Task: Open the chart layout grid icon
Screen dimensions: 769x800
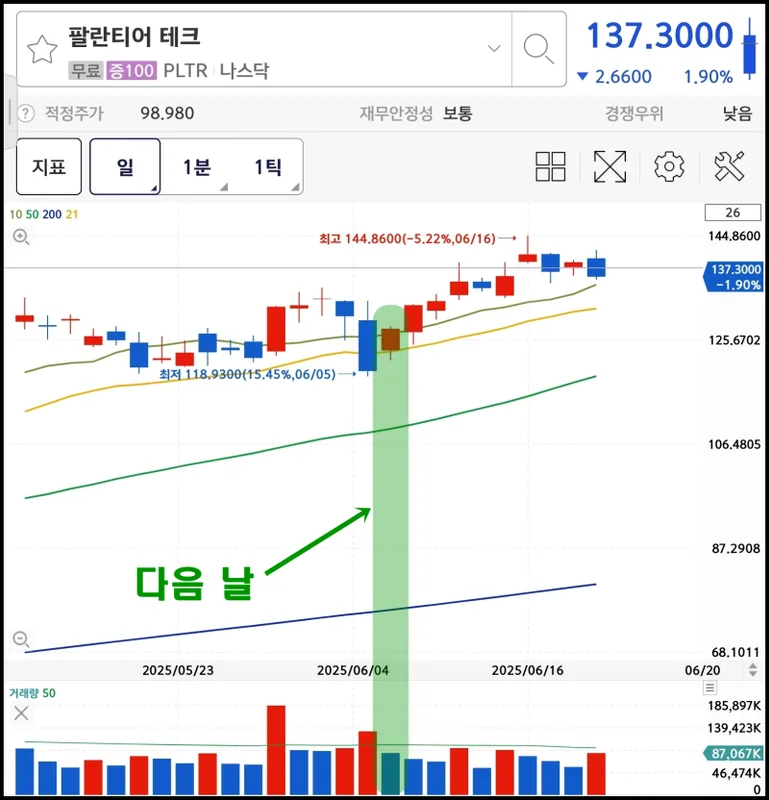Action: (x=550, y=167)
